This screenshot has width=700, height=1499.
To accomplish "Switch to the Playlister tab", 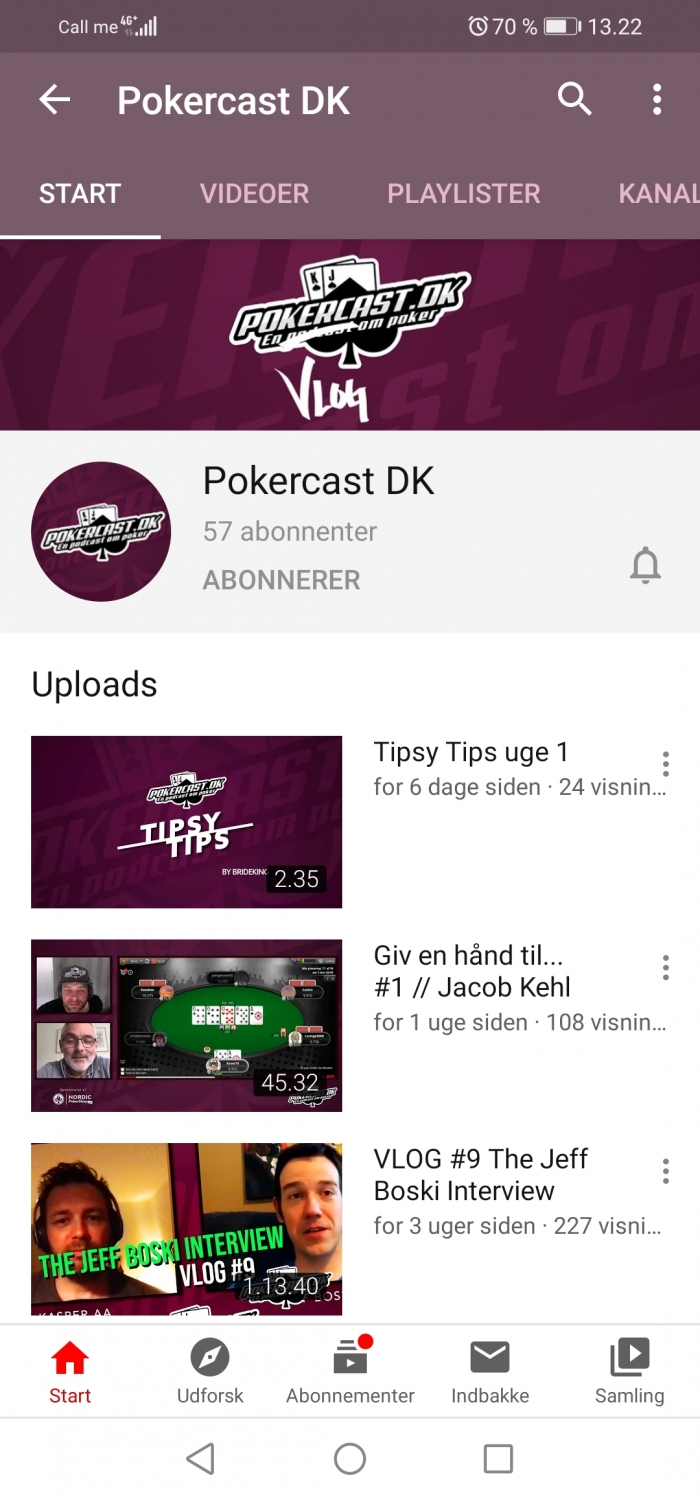I will (x=463, y=193).
